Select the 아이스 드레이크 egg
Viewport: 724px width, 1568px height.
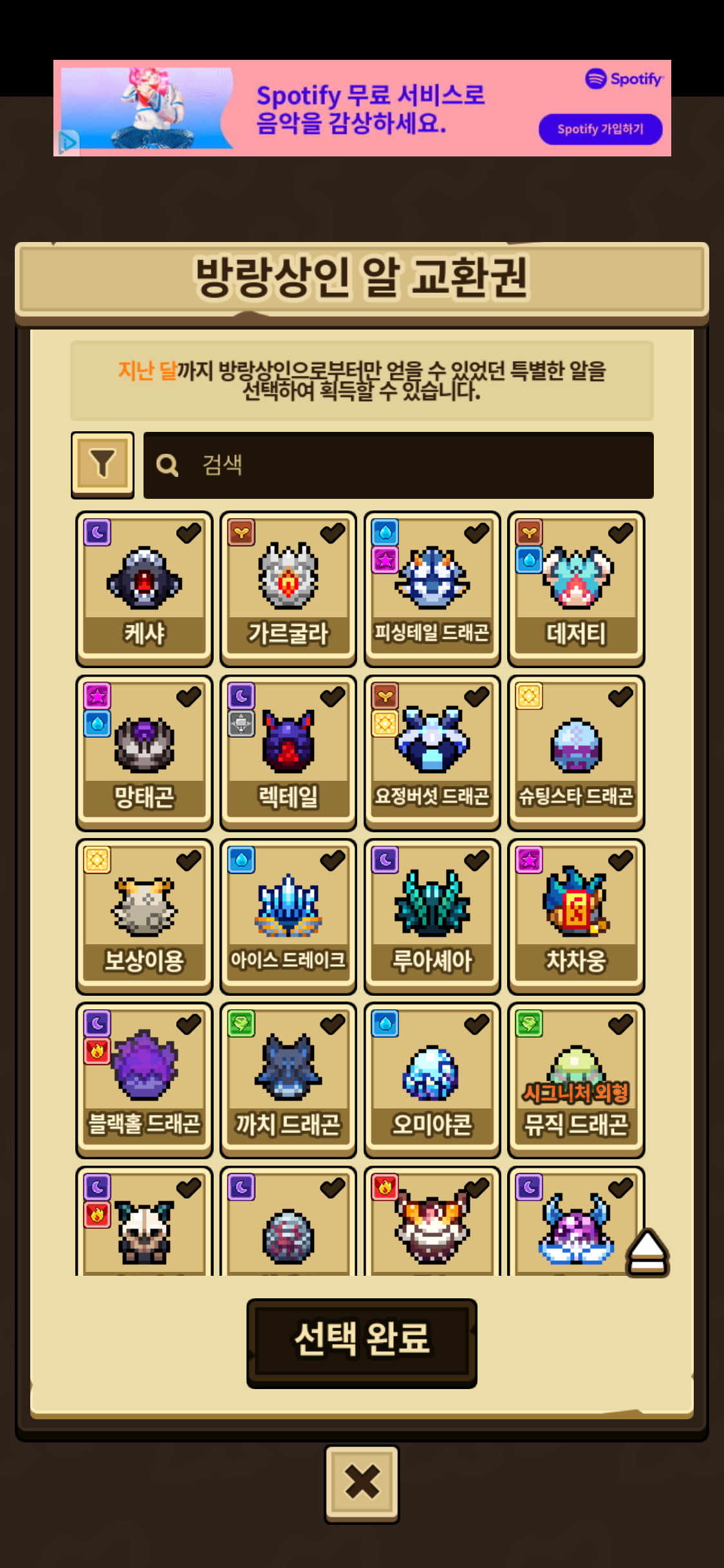click(x=288, y=916)
